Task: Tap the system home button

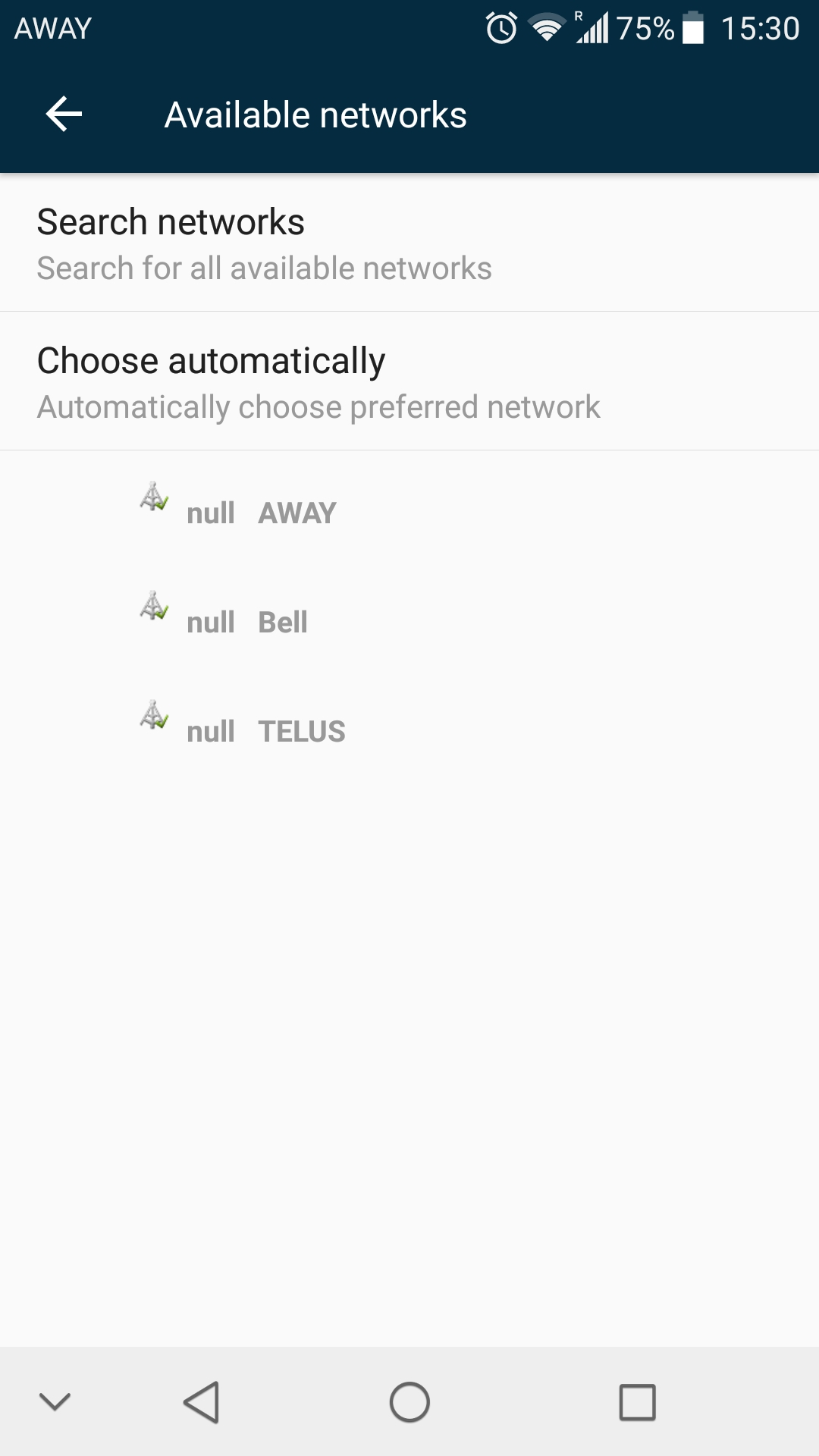Action: (x=409, y=1401)
